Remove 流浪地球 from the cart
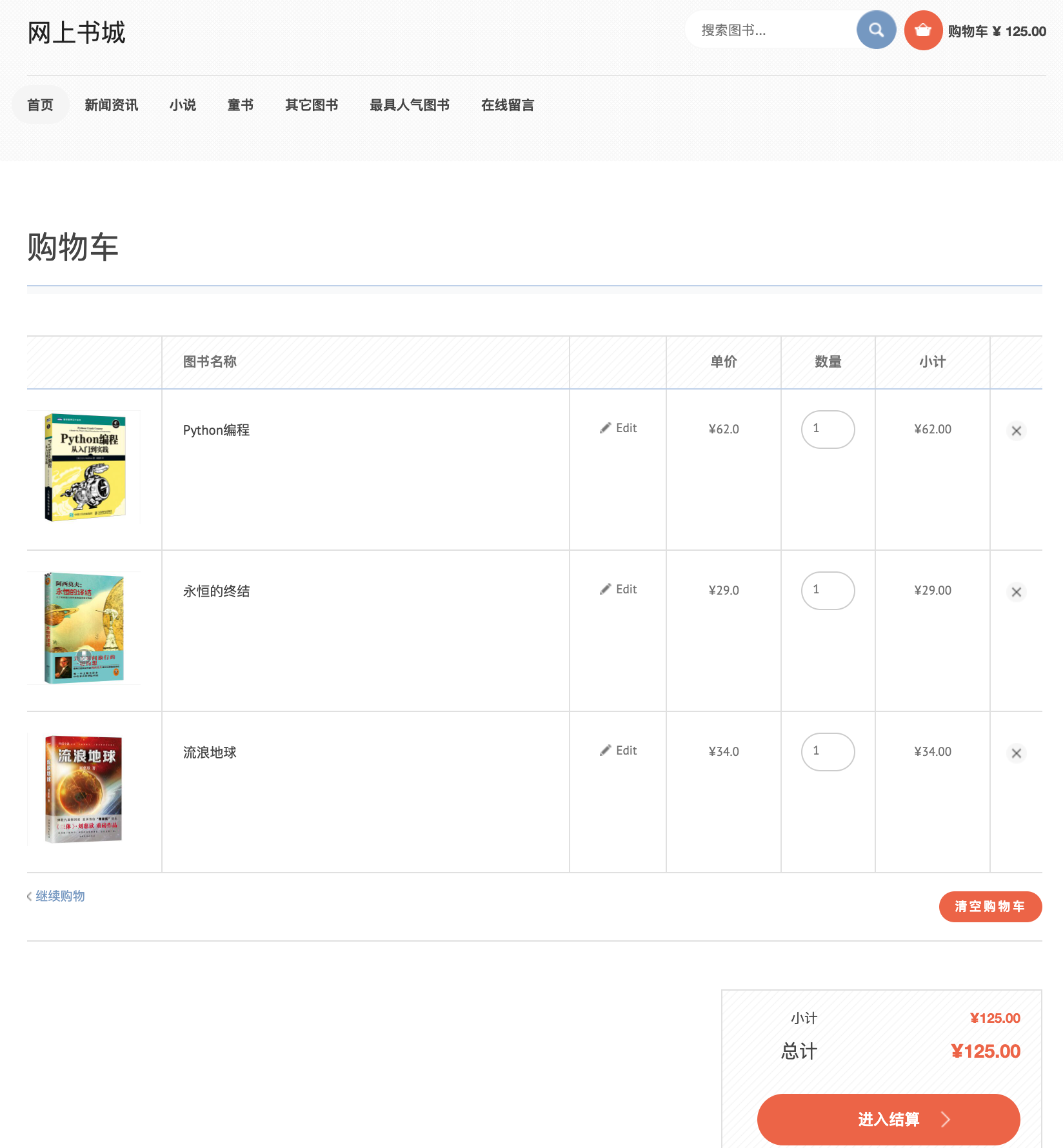 tap(1016, 753)
